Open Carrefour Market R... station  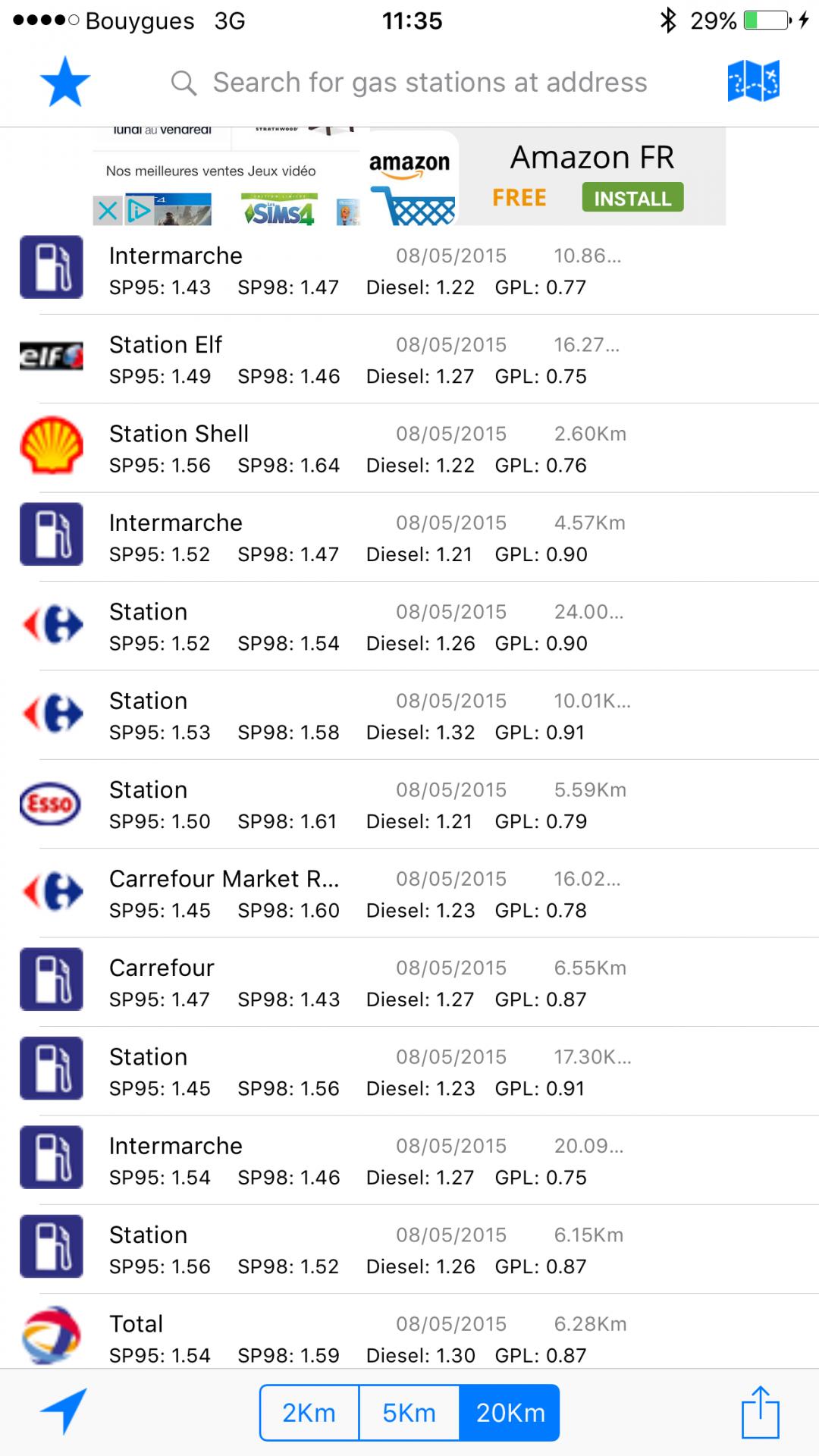click(409, 893)
